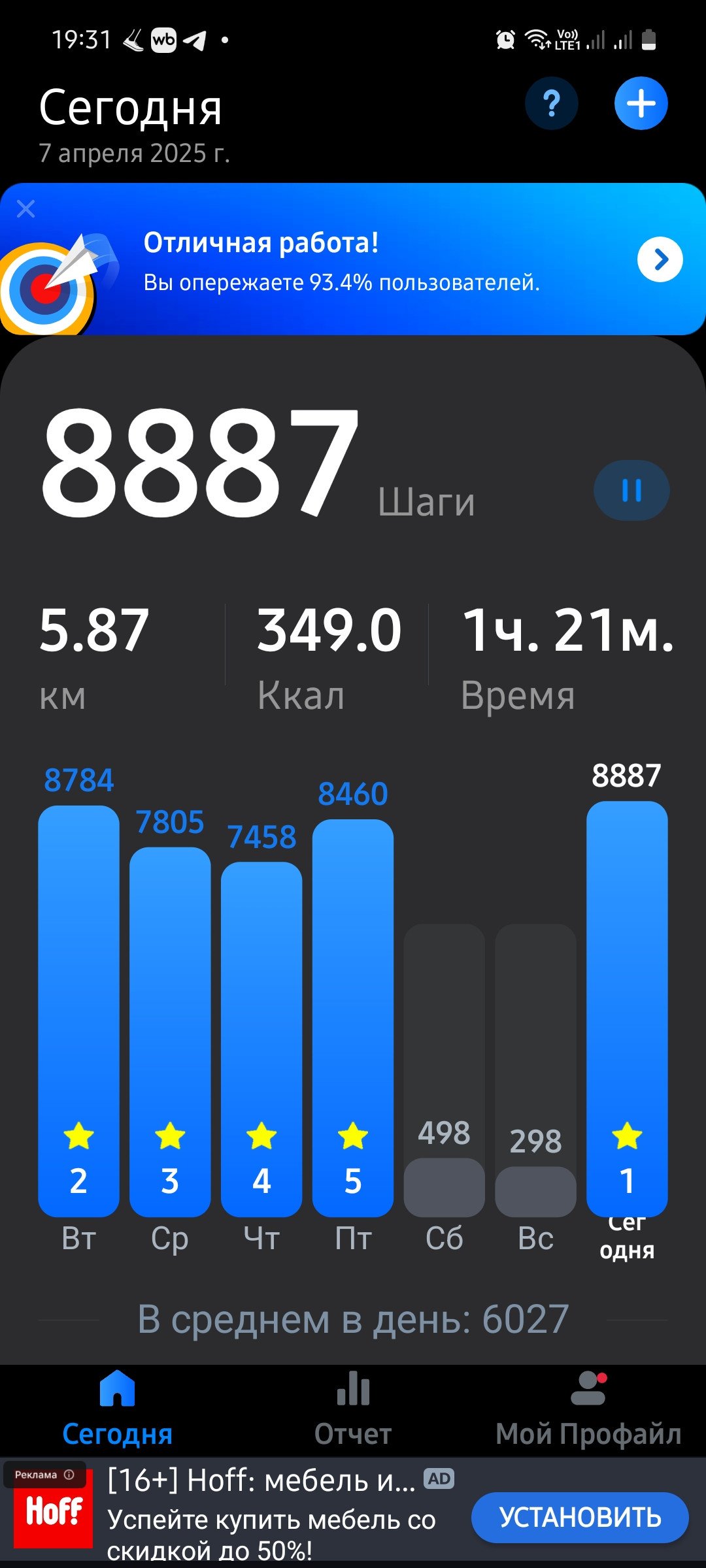The width and height of the screenshot is (706, 1568).
Task: Open the Отличная работа banner arrow
Action: point(660,259)
